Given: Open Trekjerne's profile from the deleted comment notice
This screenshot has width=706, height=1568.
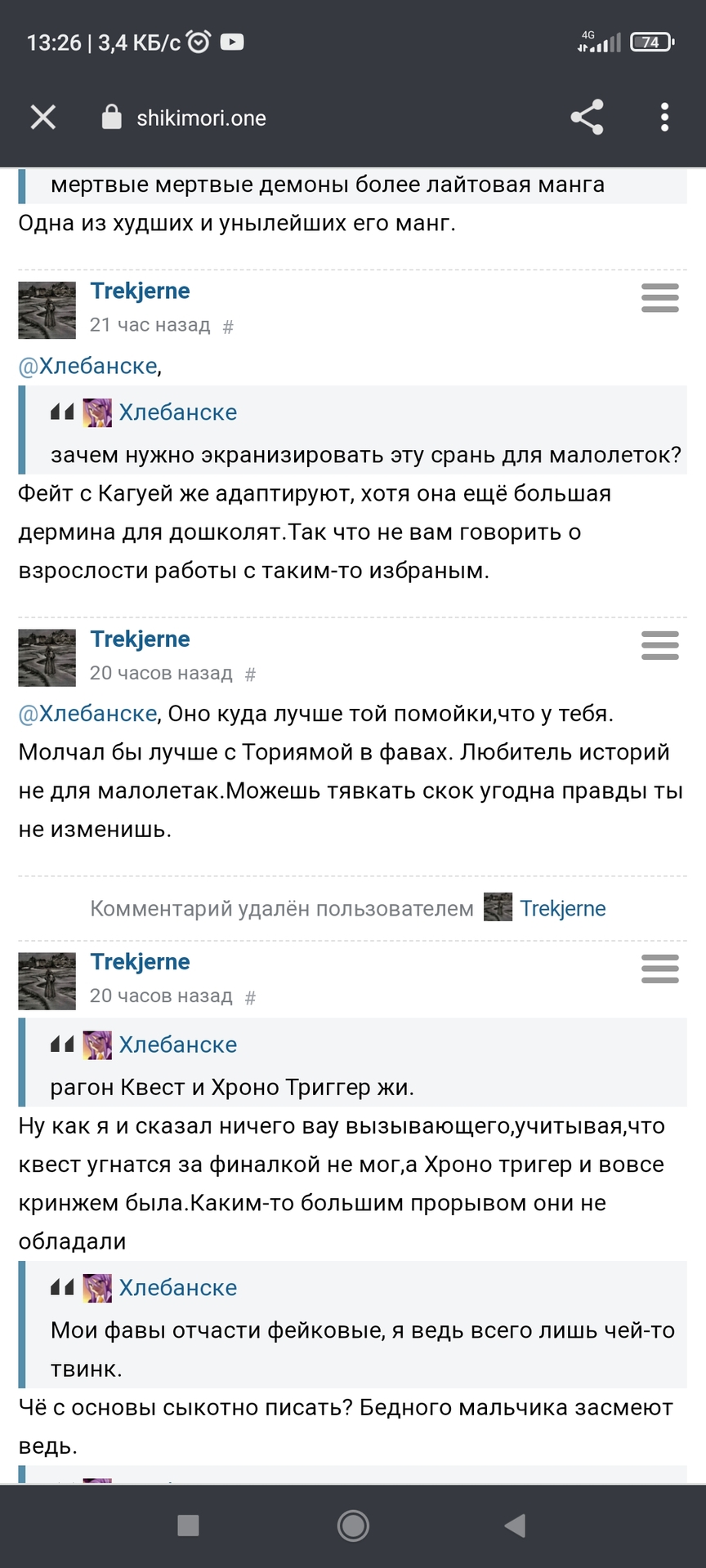Looking at the screenshot, I should click(562, 909).
